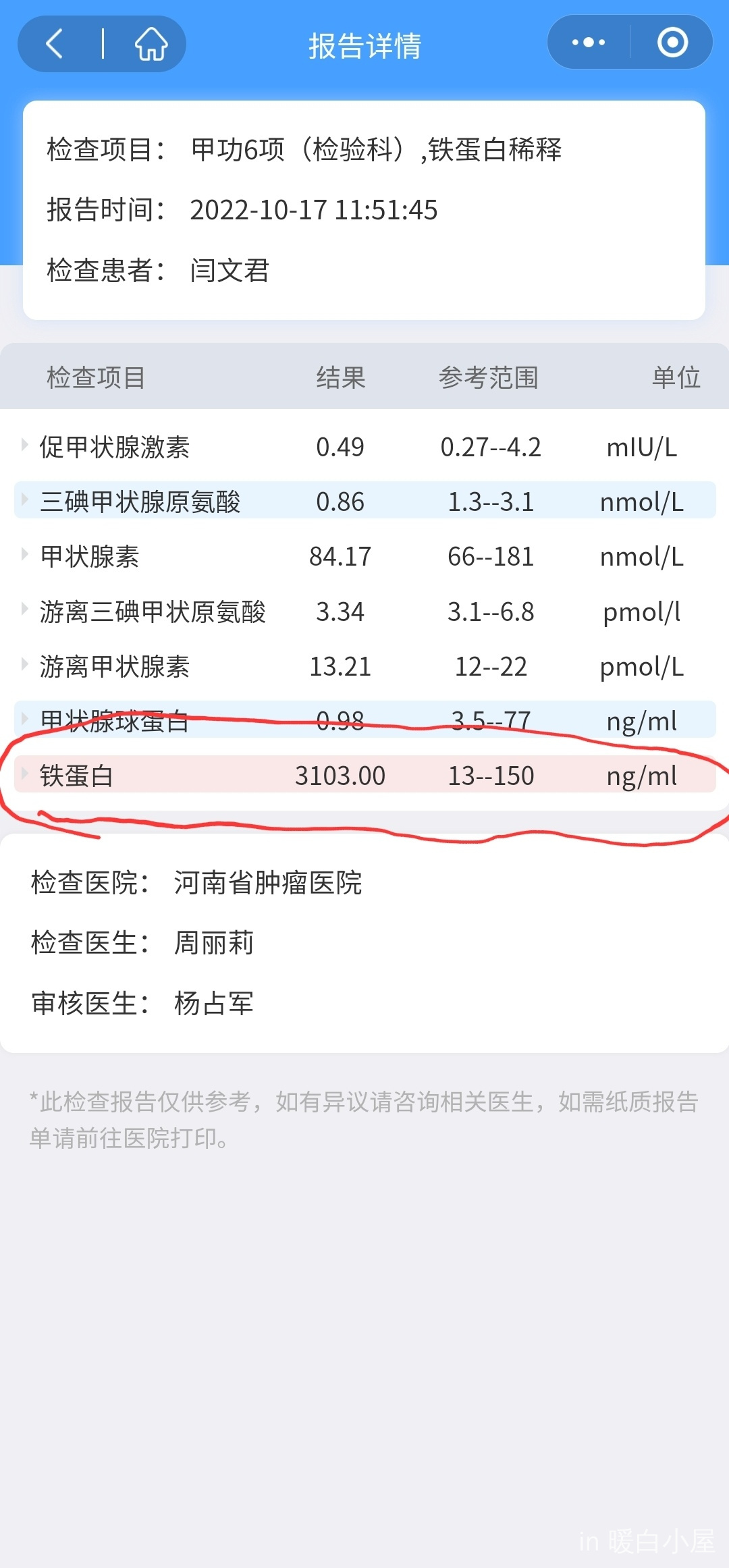Viewport: 729px width, 1568px height.
Task: Expand the 三碘甲状腺原氨酸 result row
Action: pos(26,499)
